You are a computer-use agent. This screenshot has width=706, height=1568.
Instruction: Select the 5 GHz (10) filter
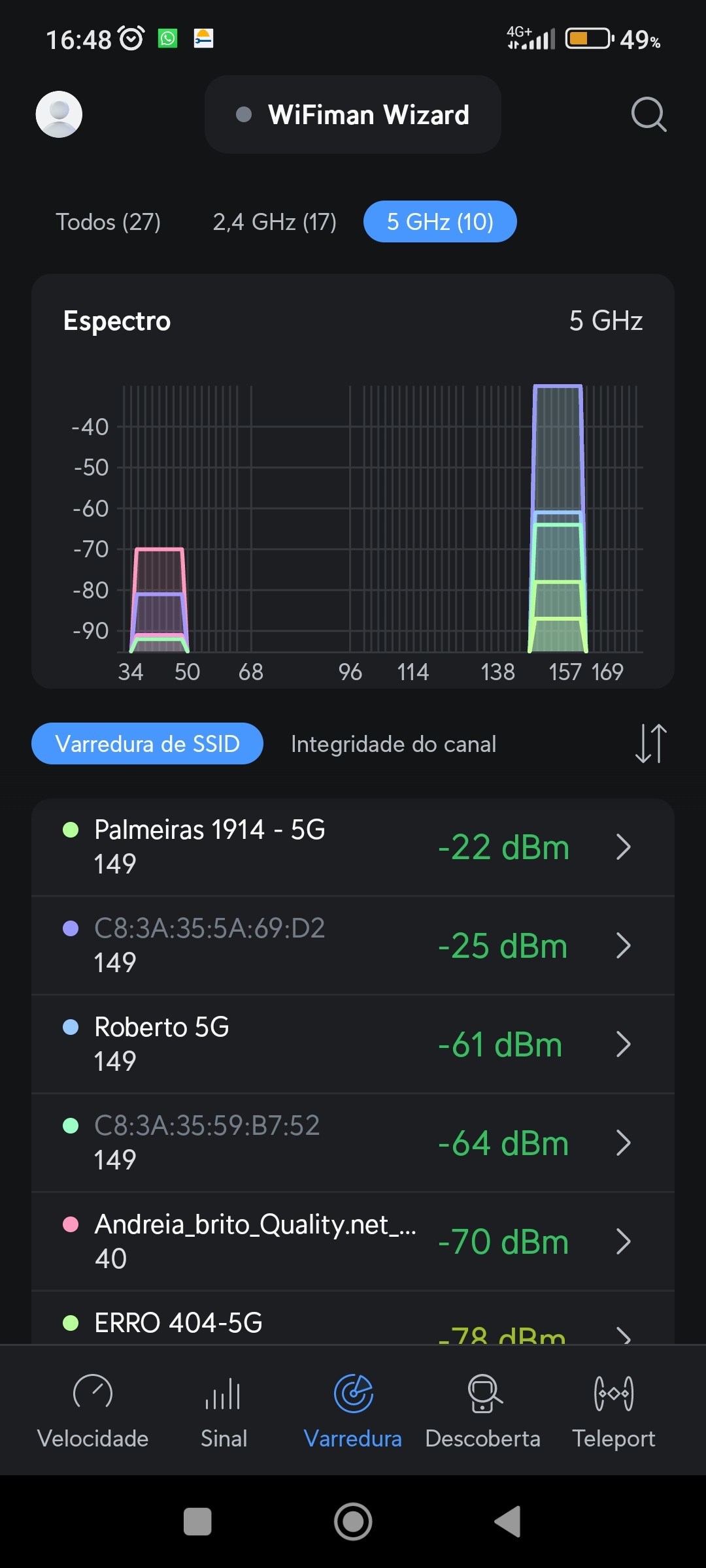point(440,222)
